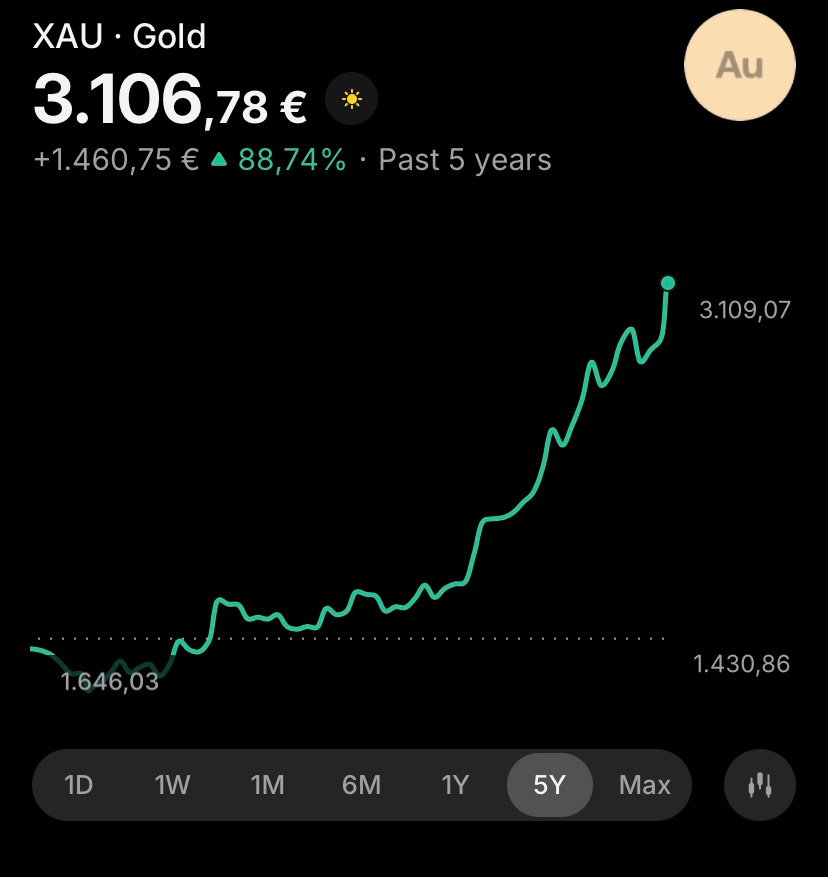
Task: Switch chart to 1D range
Action: pyautogui.click(x=78, y=785)
